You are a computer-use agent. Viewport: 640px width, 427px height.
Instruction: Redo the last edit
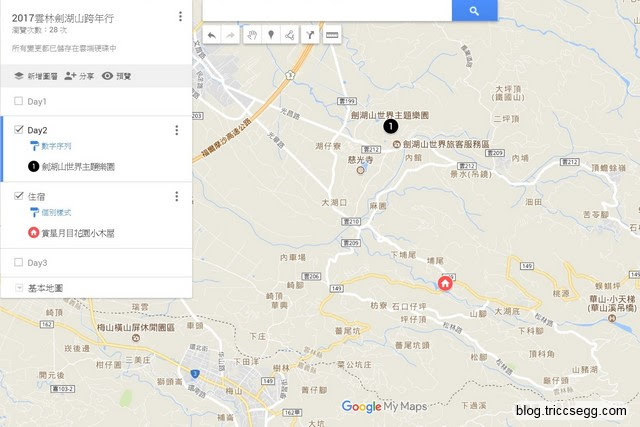[230, 35]
